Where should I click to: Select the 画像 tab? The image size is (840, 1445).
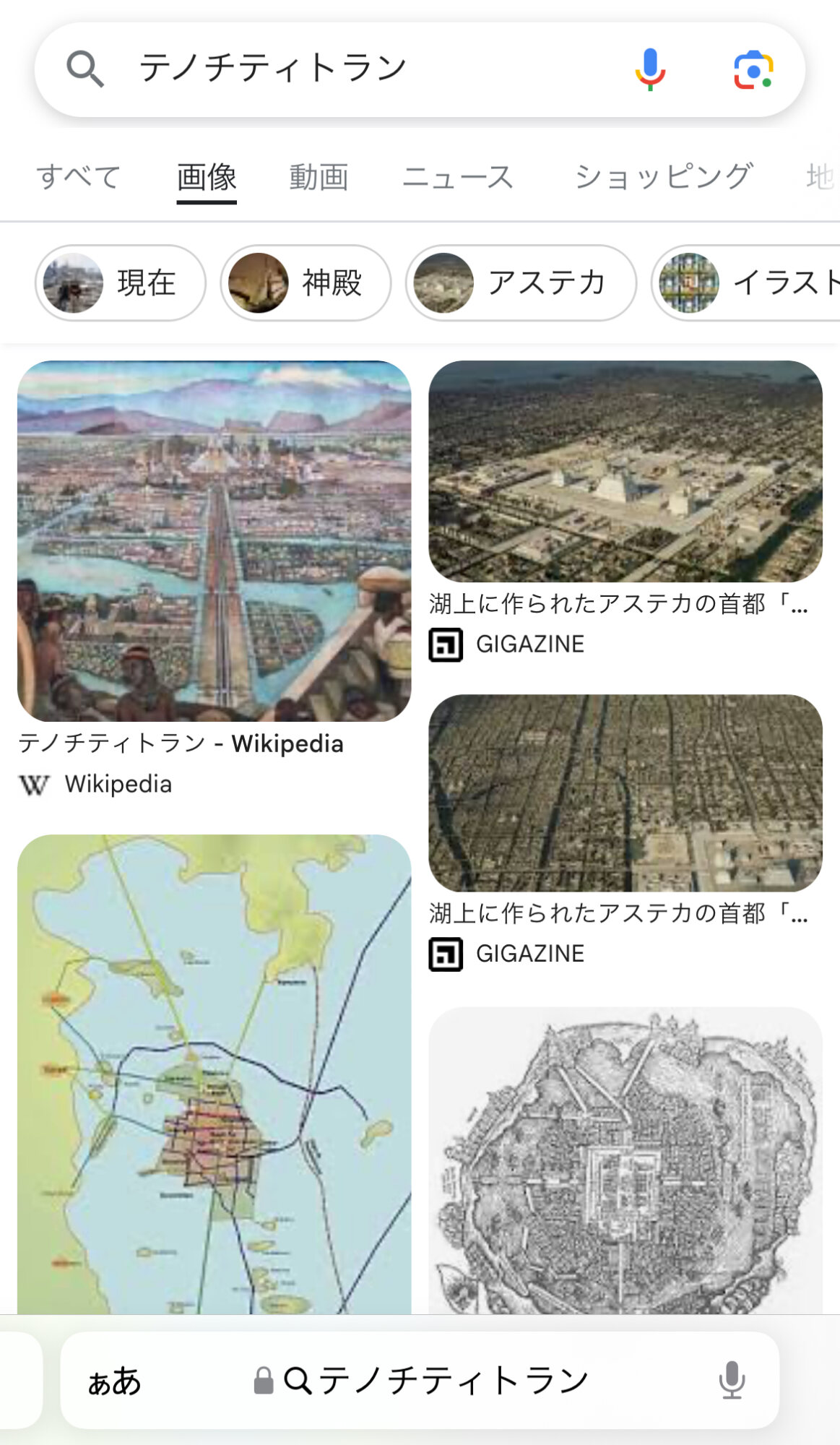(207, 177)
